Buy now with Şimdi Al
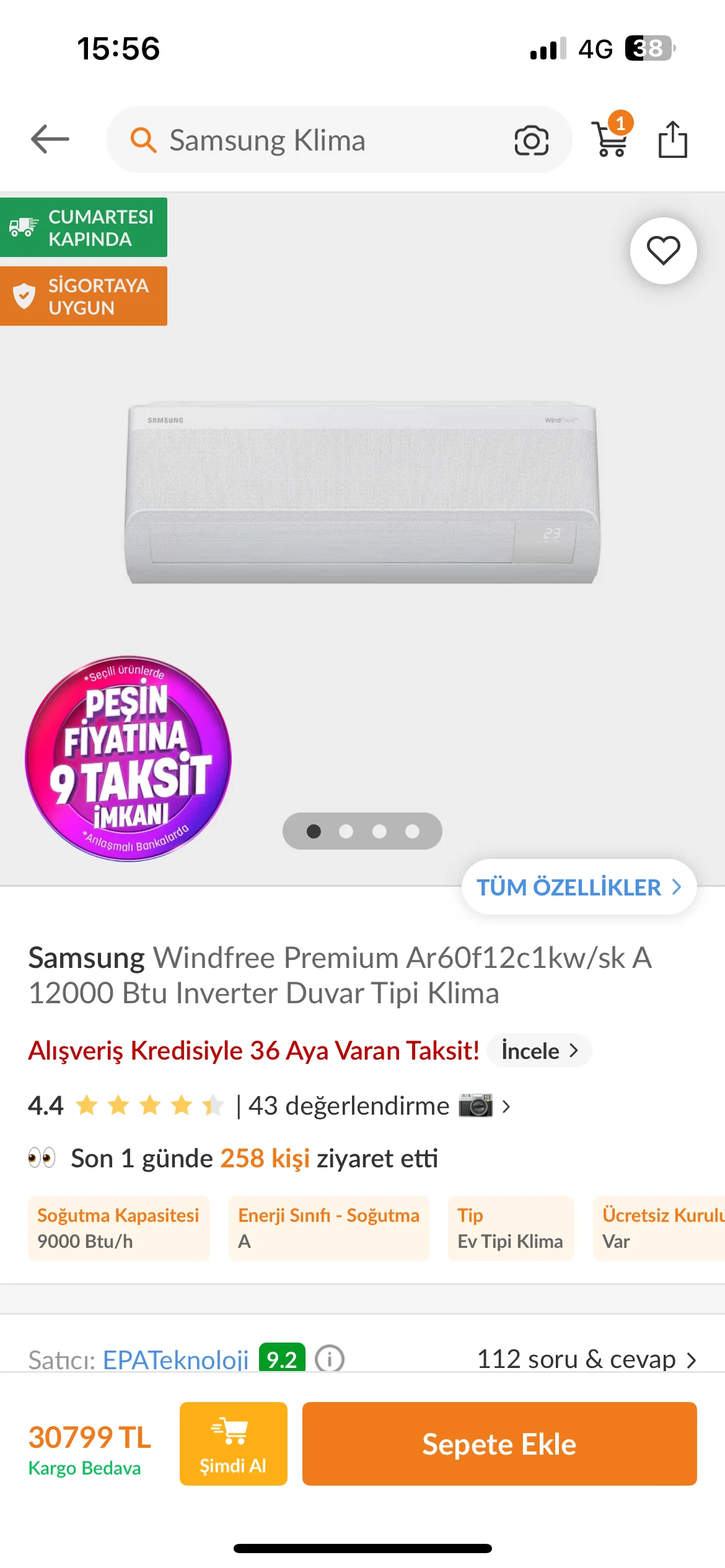Viewport: 725px width, 1568px height. click(233, 1444)
